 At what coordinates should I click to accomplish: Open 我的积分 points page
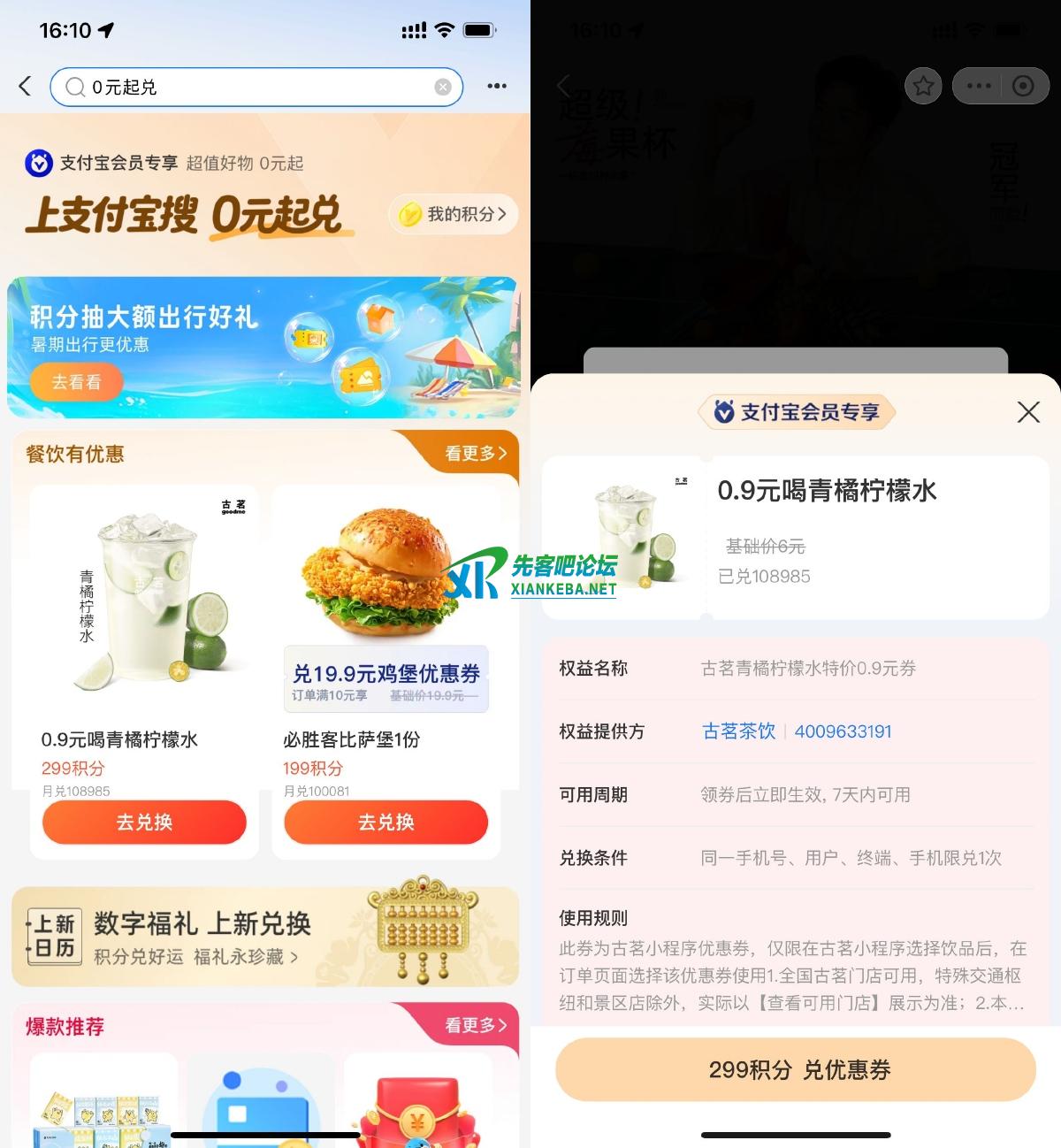454,214
